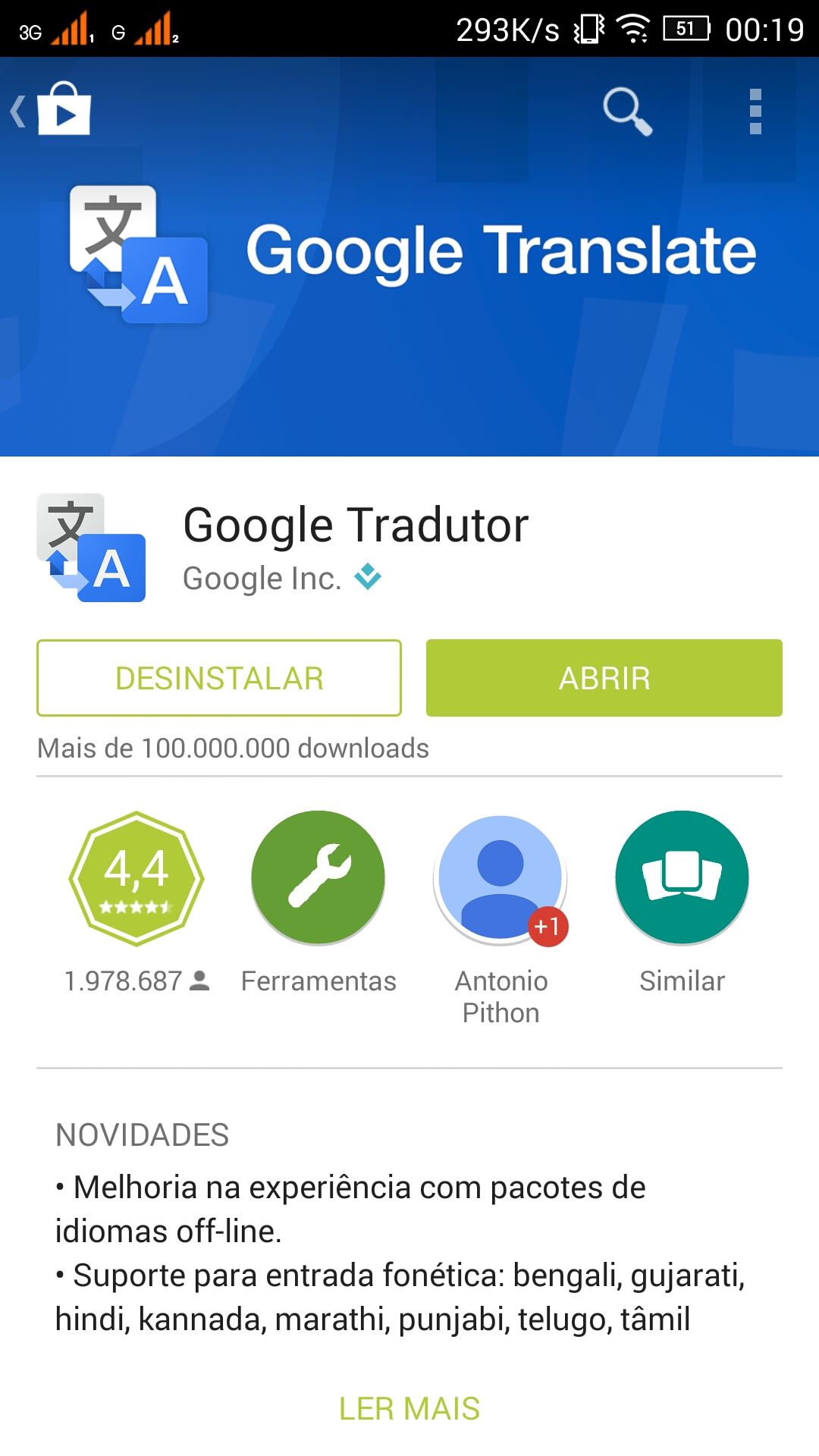Go back via the Play Store icon
819x1456 pixels.
52,109
